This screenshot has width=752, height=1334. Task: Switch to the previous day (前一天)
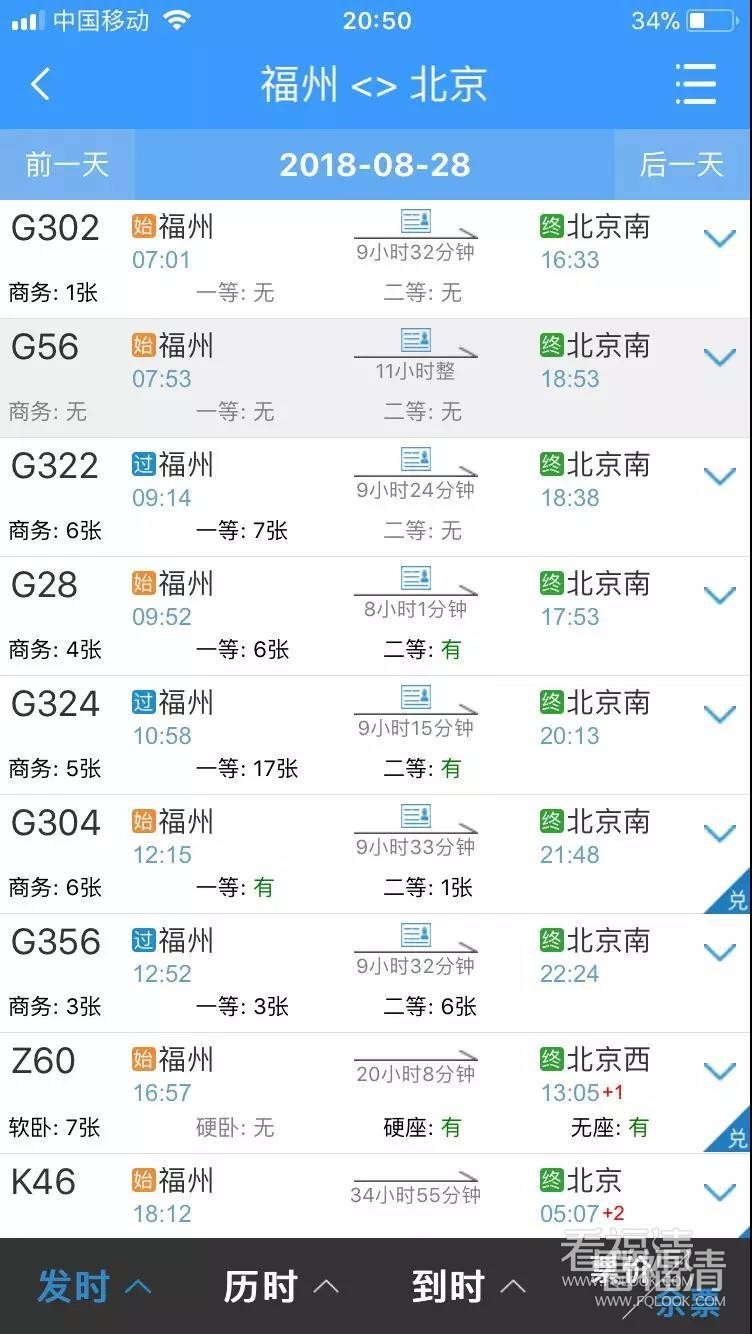67,164
